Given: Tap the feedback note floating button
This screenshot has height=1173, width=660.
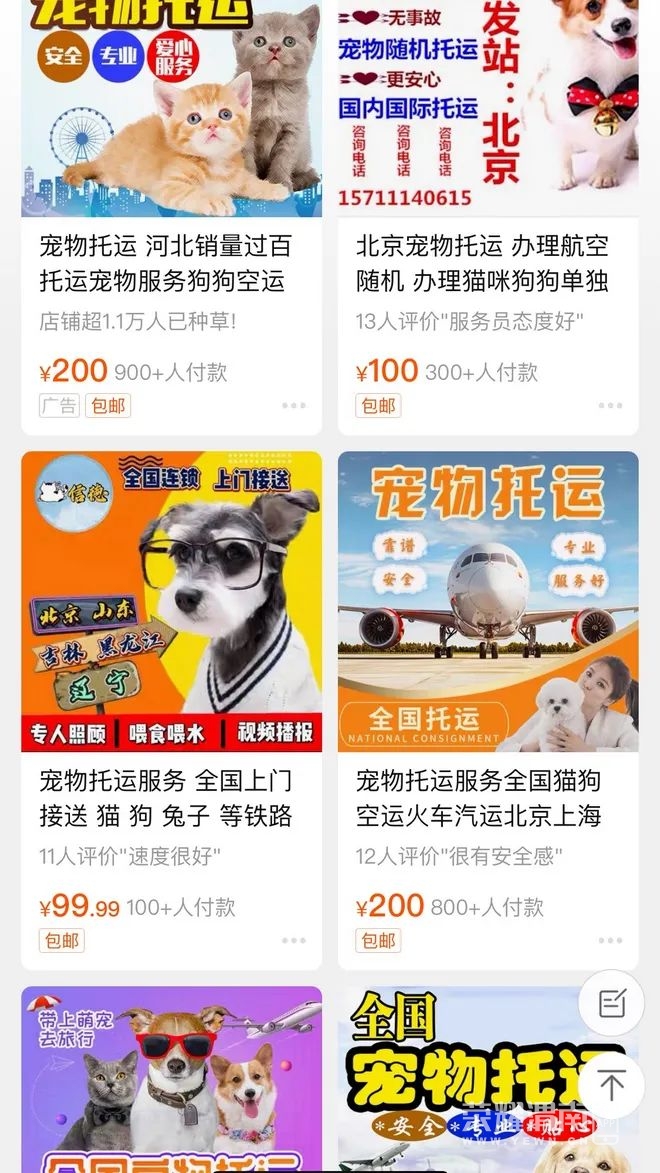Looking at the screenshot, I should click(611, 1003).
